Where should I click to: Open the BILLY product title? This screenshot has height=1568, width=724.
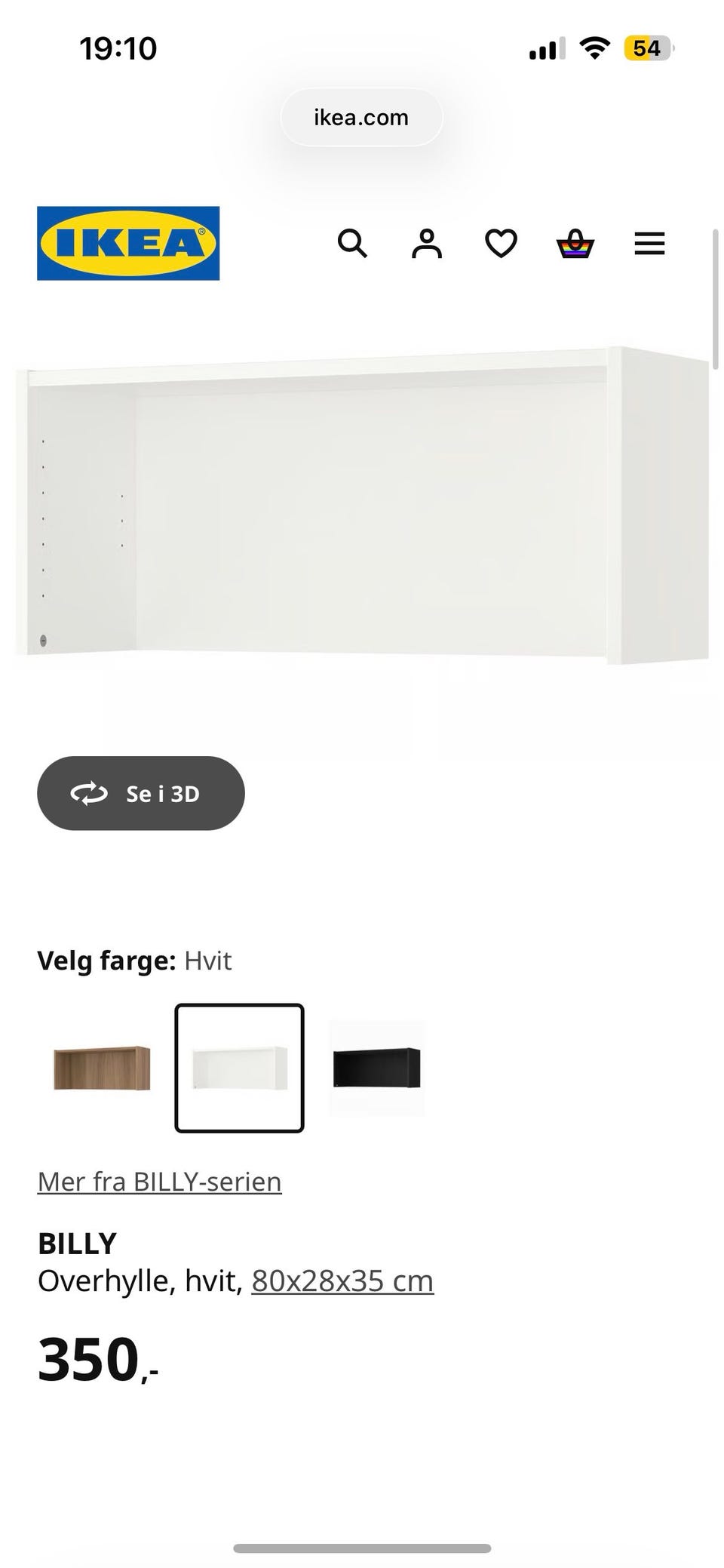77,1241
